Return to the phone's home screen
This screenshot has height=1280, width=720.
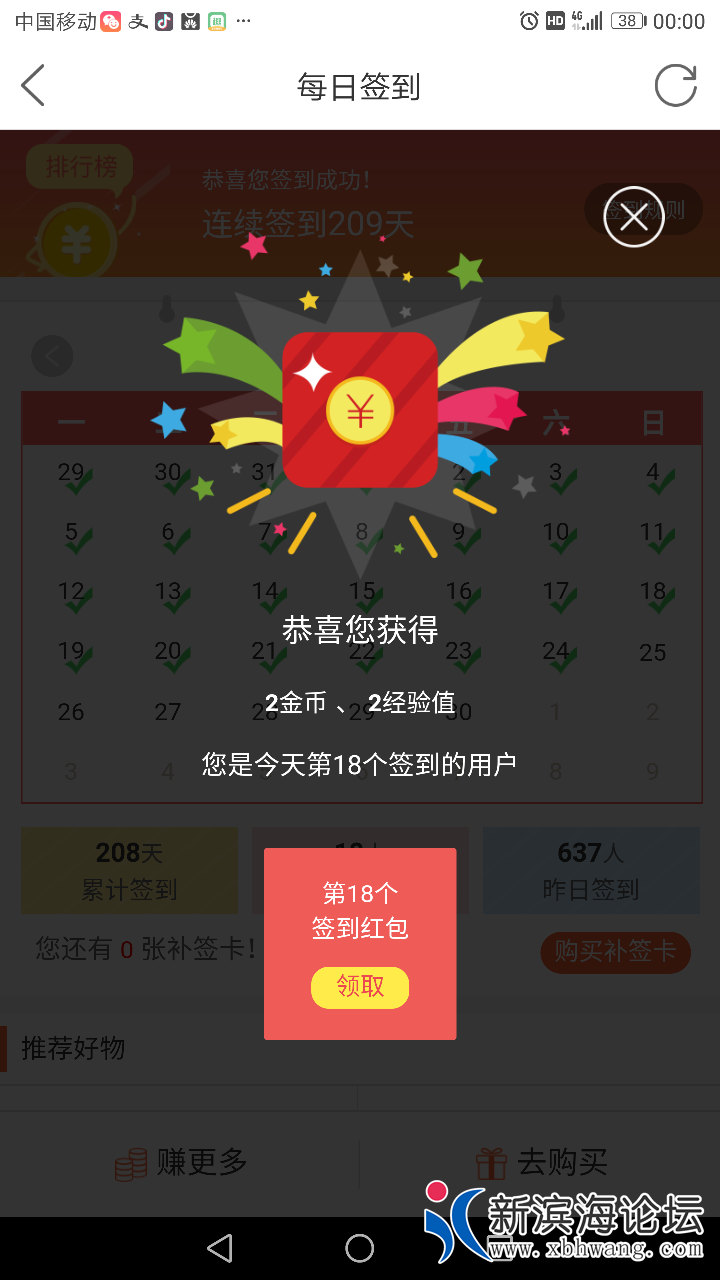pyautogui.click(x=360, y=1247)
